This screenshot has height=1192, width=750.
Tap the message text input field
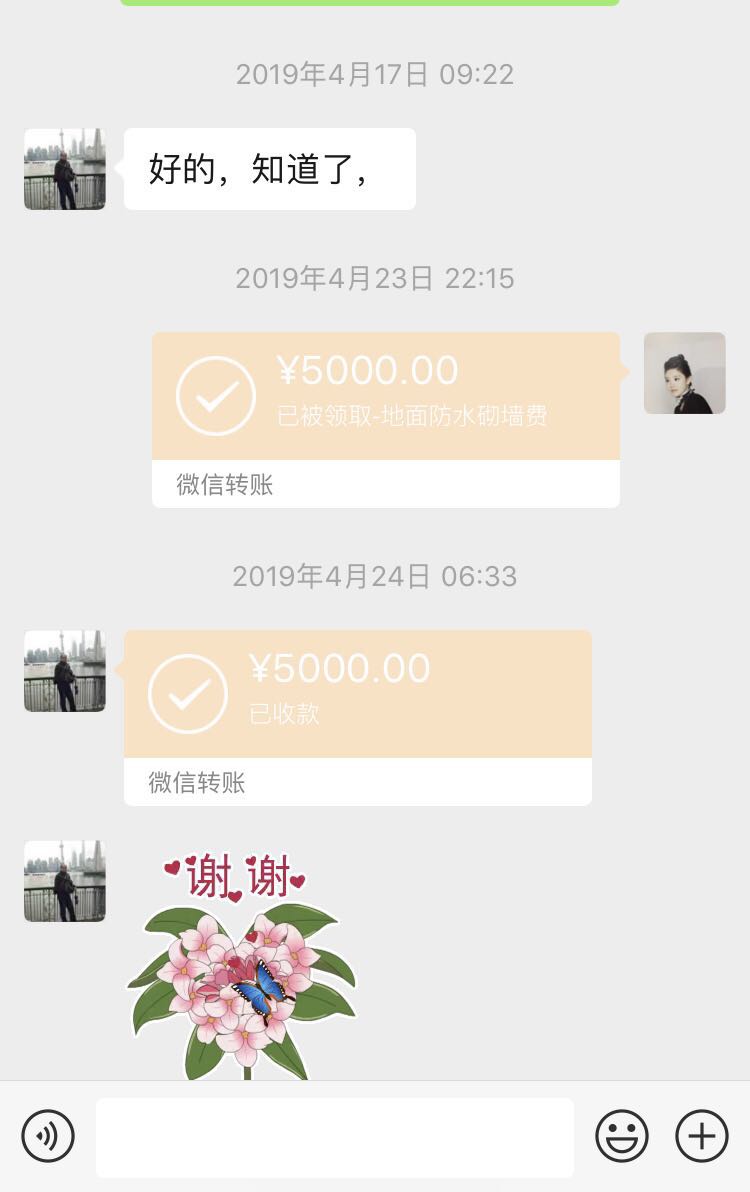(x=334, y=1137)
